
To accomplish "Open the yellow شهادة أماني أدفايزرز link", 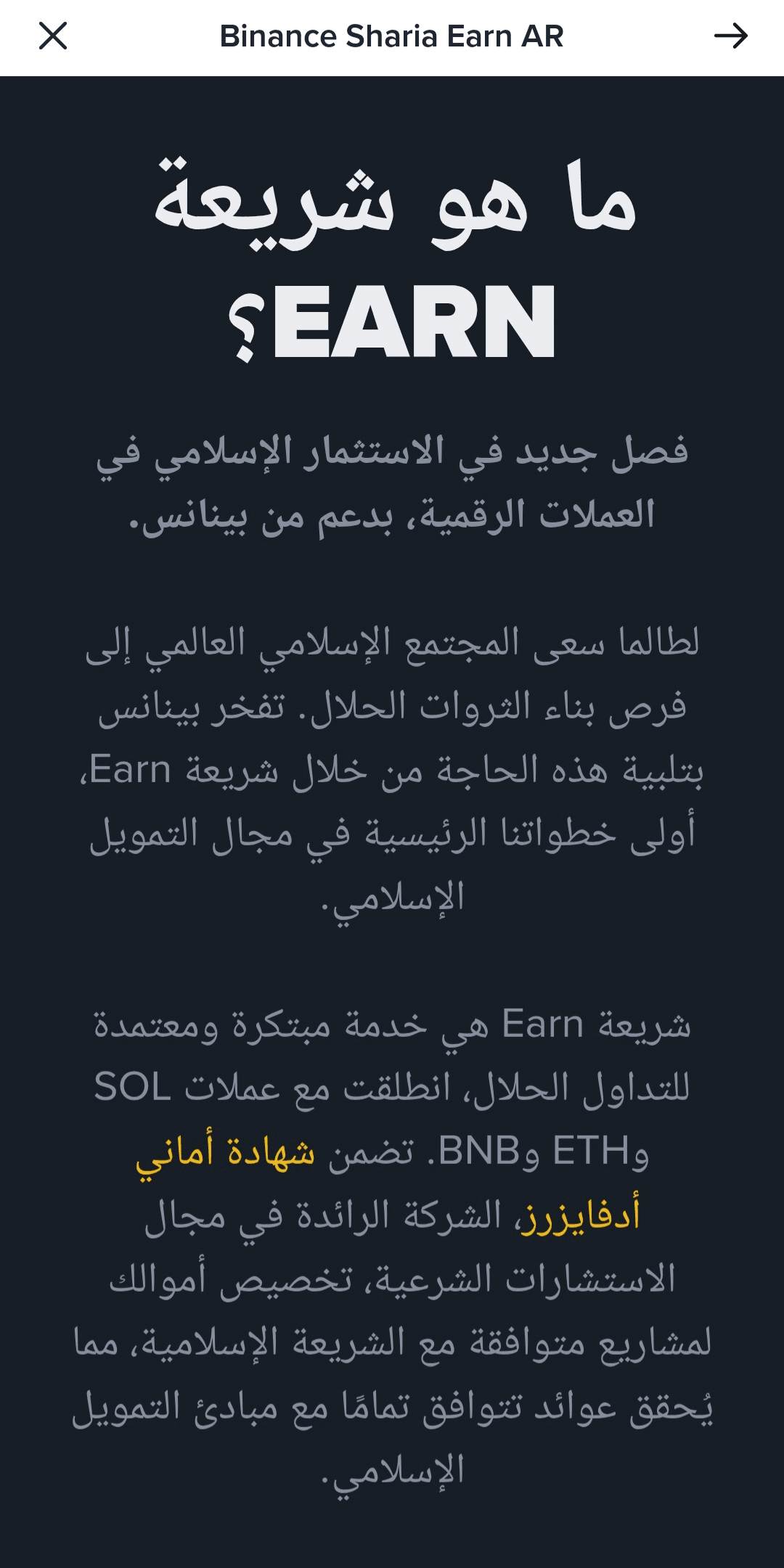I will (x=226, y=1152).
